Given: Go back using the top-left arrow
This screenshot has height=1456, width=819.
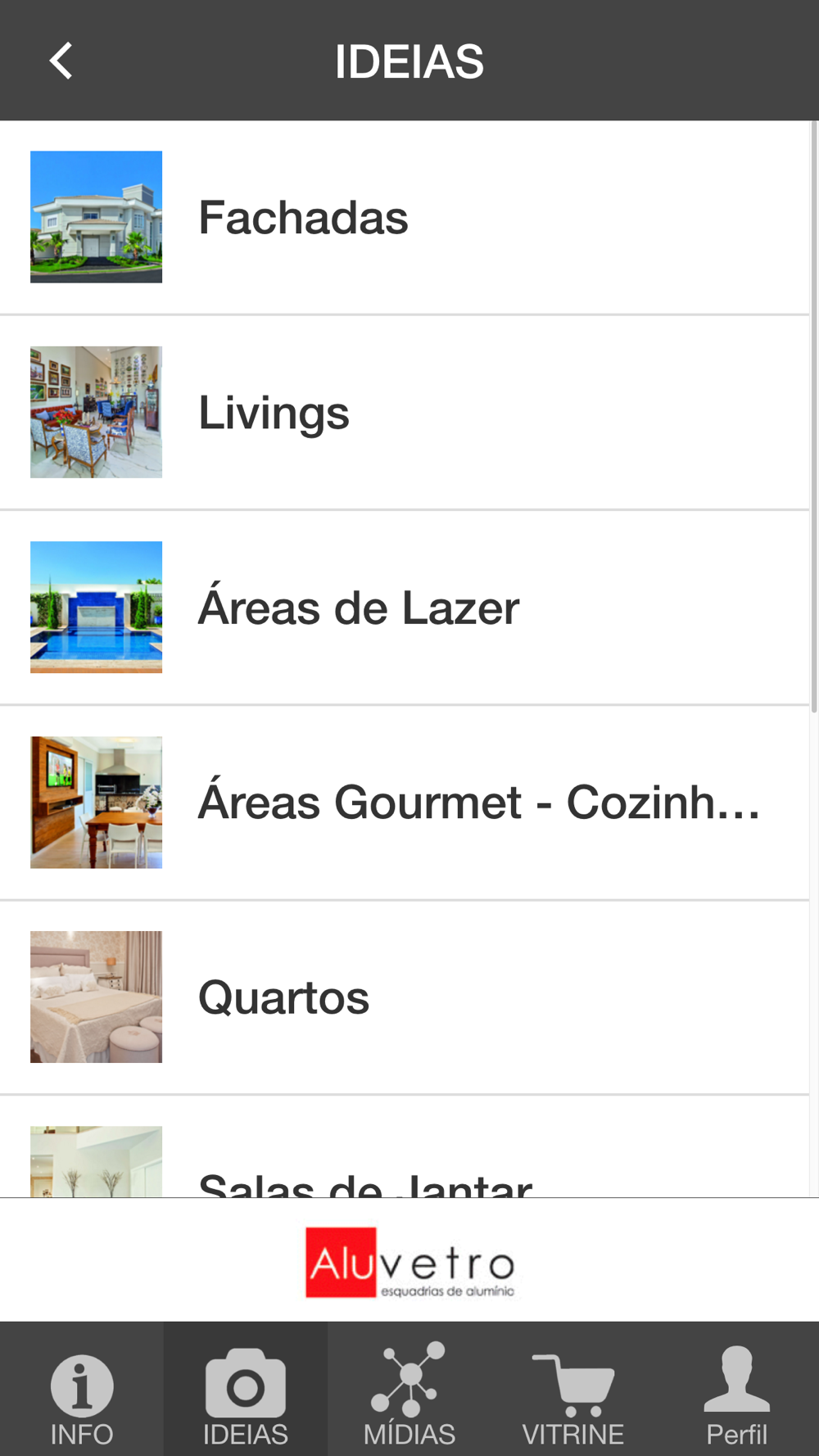Looking at the screenshot, I should pos(61,61).
